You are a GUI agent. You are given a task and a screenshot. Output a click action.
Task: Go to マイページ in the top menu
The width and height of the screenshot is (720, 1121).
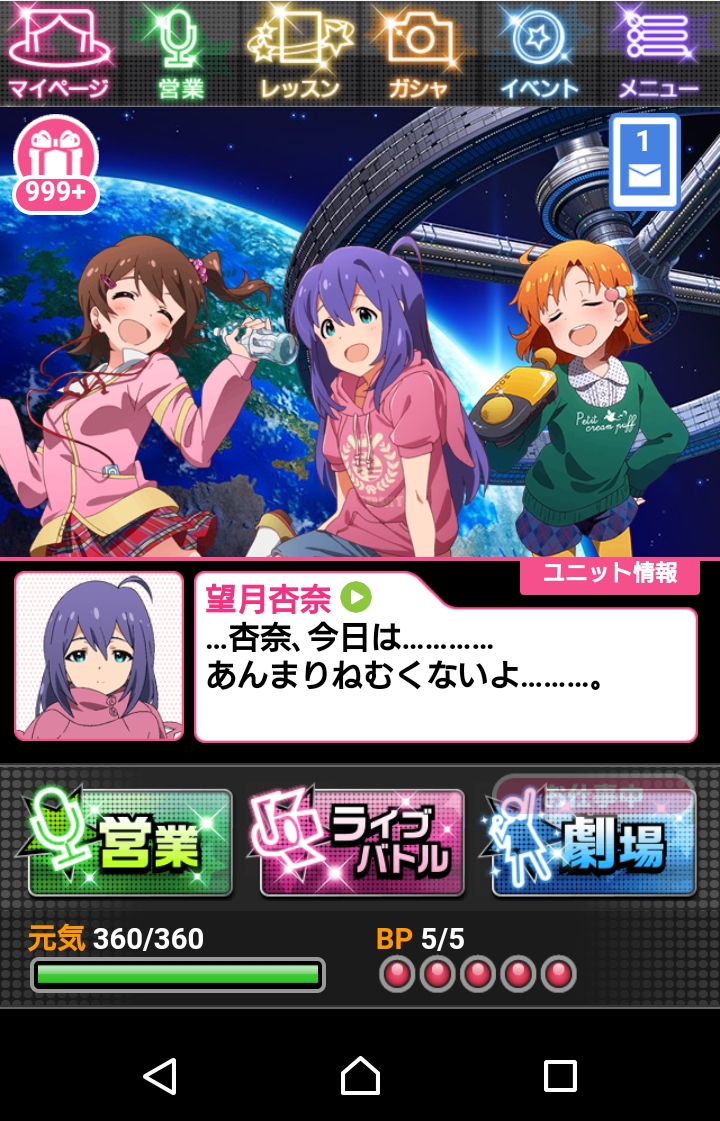click(60, 52)
